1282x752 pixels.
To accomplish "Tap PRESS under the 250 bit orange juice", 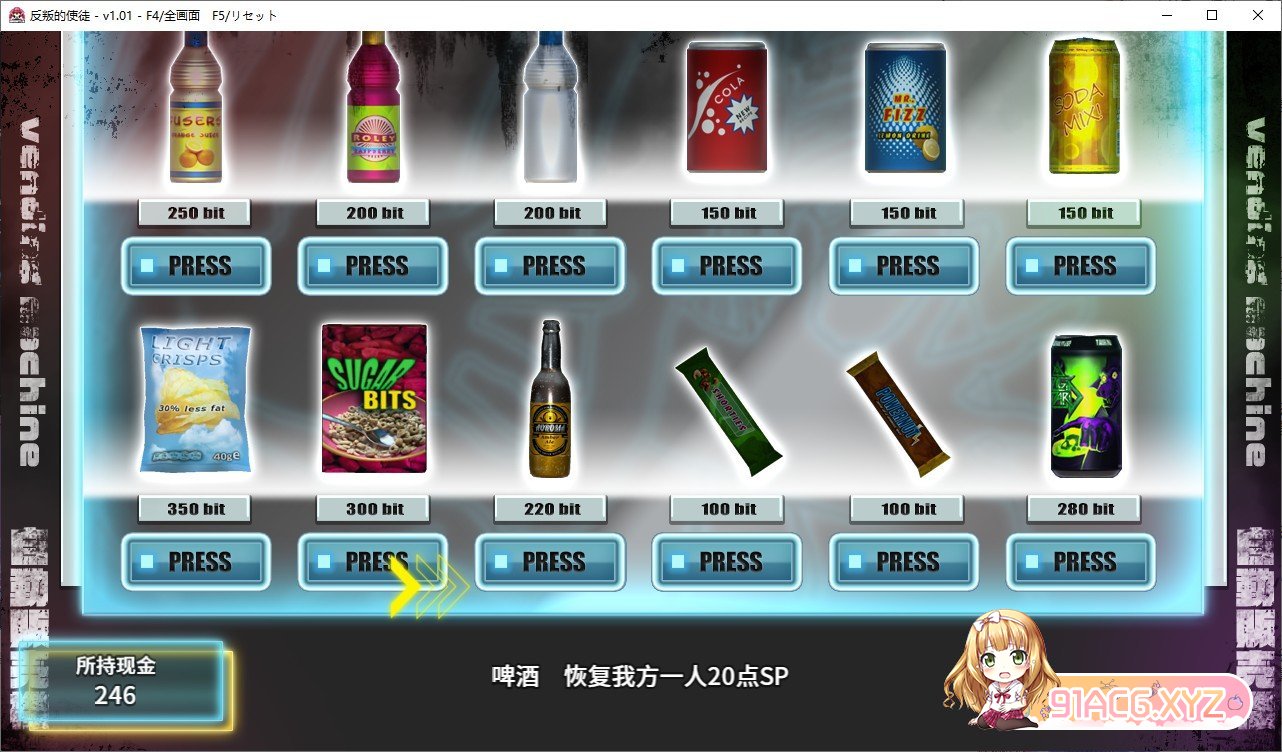I will click(196, 266).
